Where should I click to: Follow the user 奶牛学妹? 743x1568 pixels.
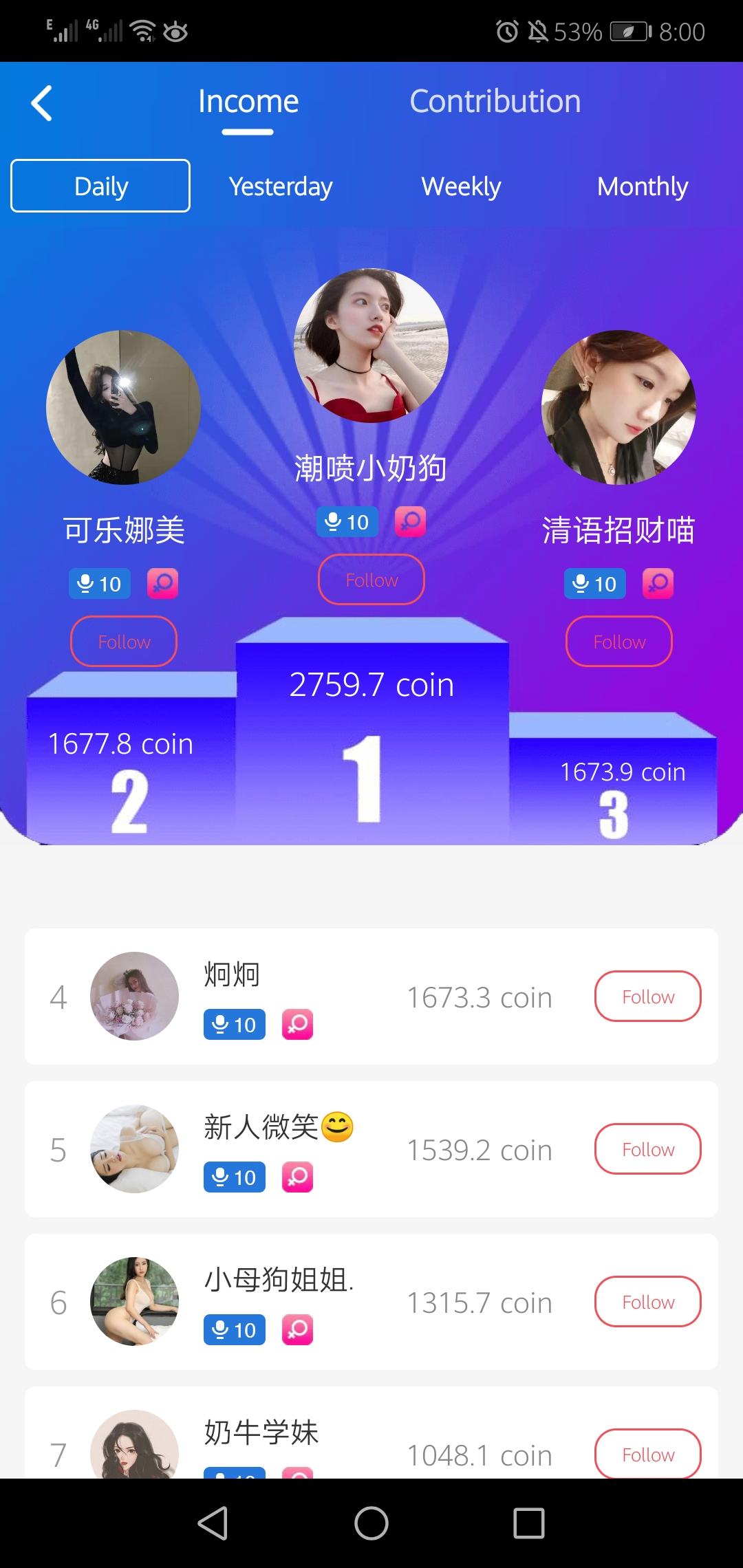tap(647, 1454)
